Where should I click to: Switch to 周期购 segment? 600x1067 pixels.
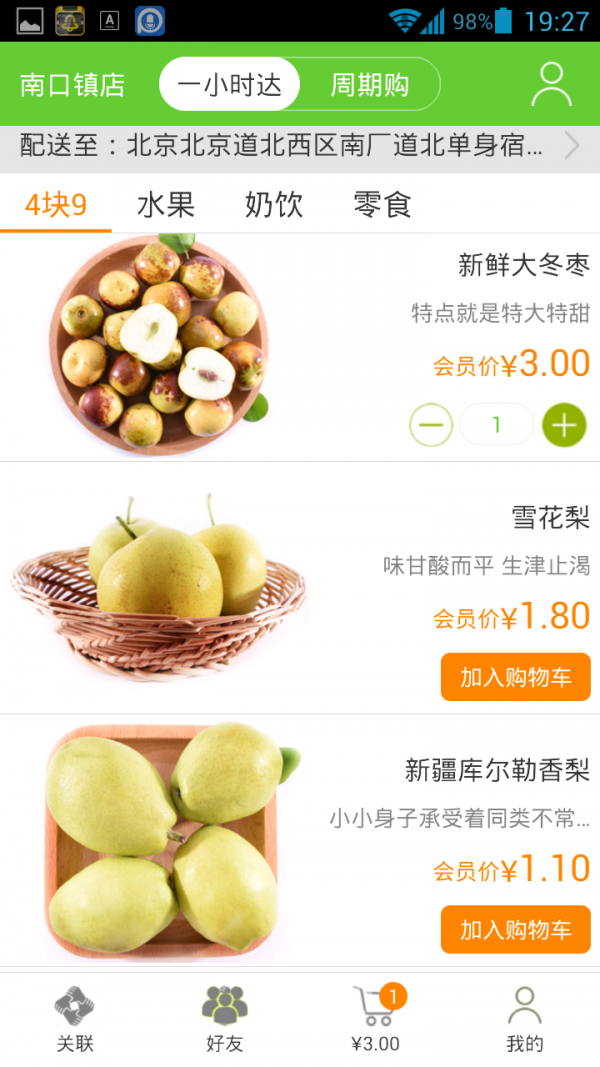point(369,84)
